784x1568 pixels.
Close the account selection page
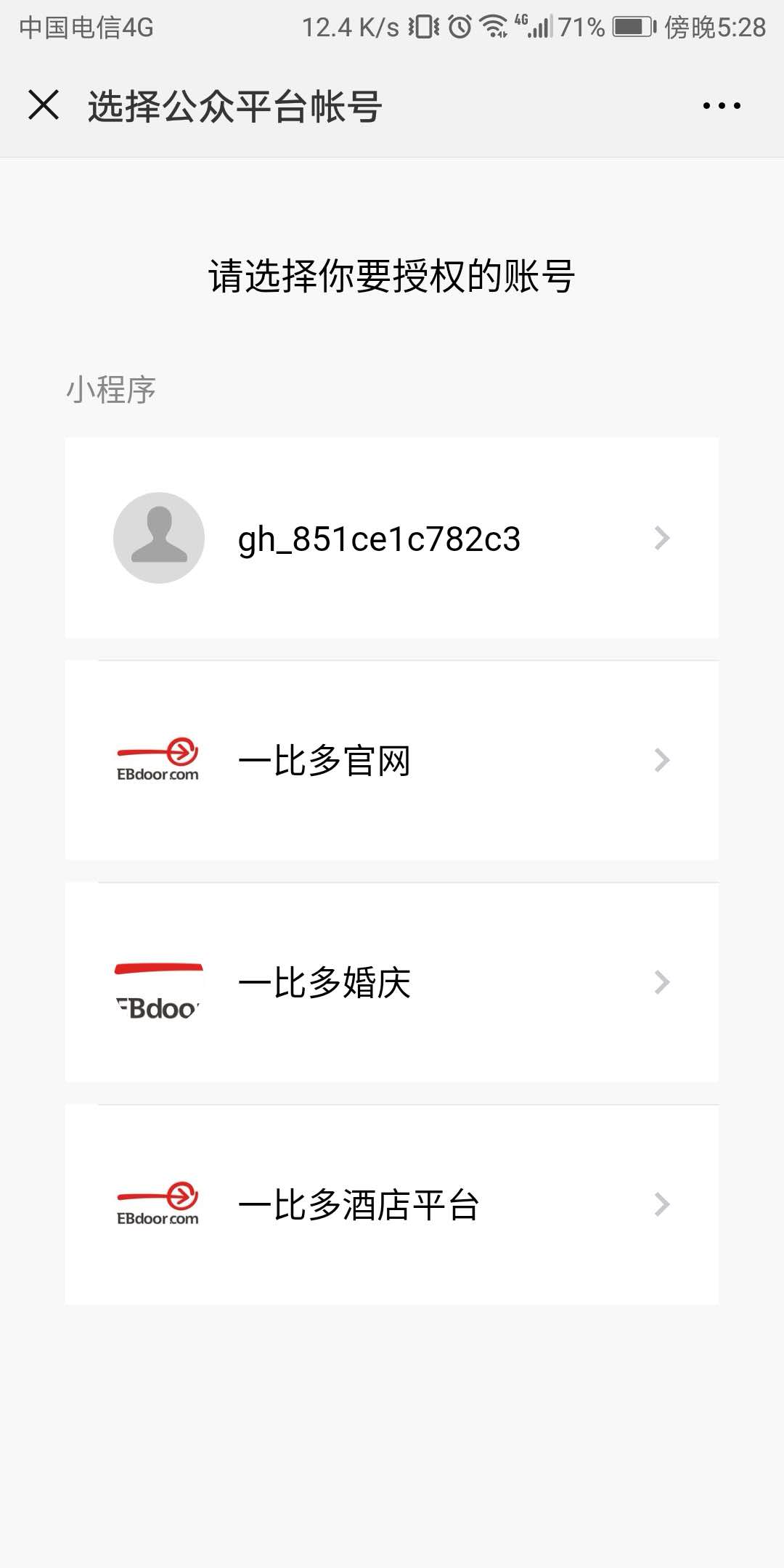pos(44,105)
